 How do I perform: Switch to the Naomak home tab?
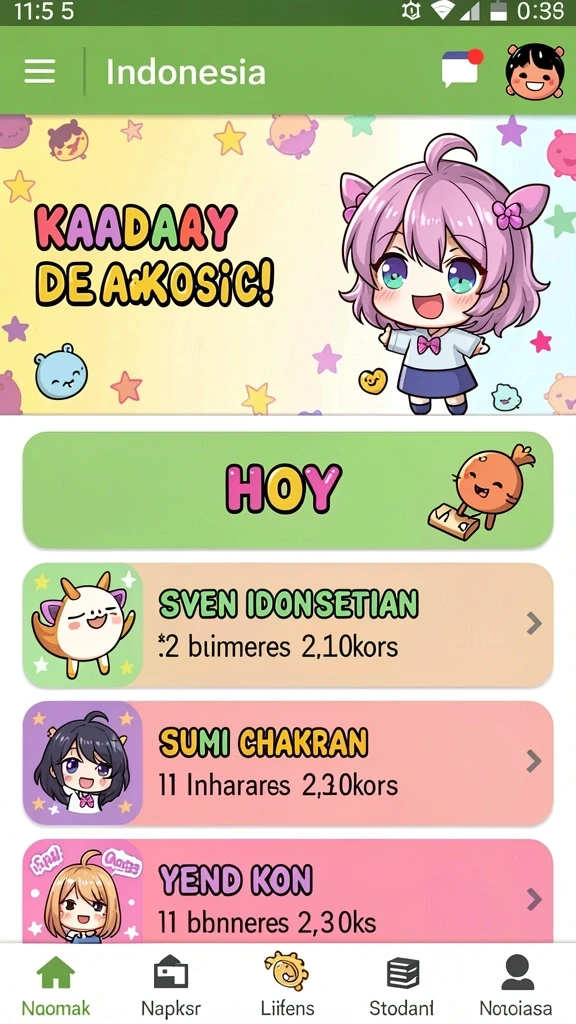click(56, 984)
